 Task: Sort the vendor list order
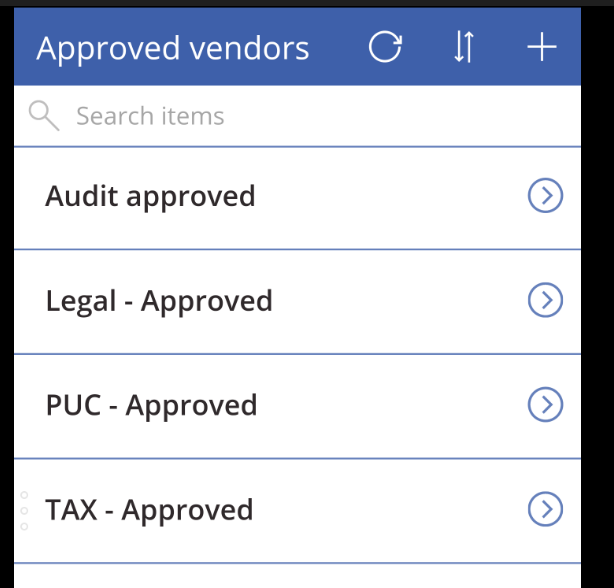pyautogui.click(x=463, y=48)
